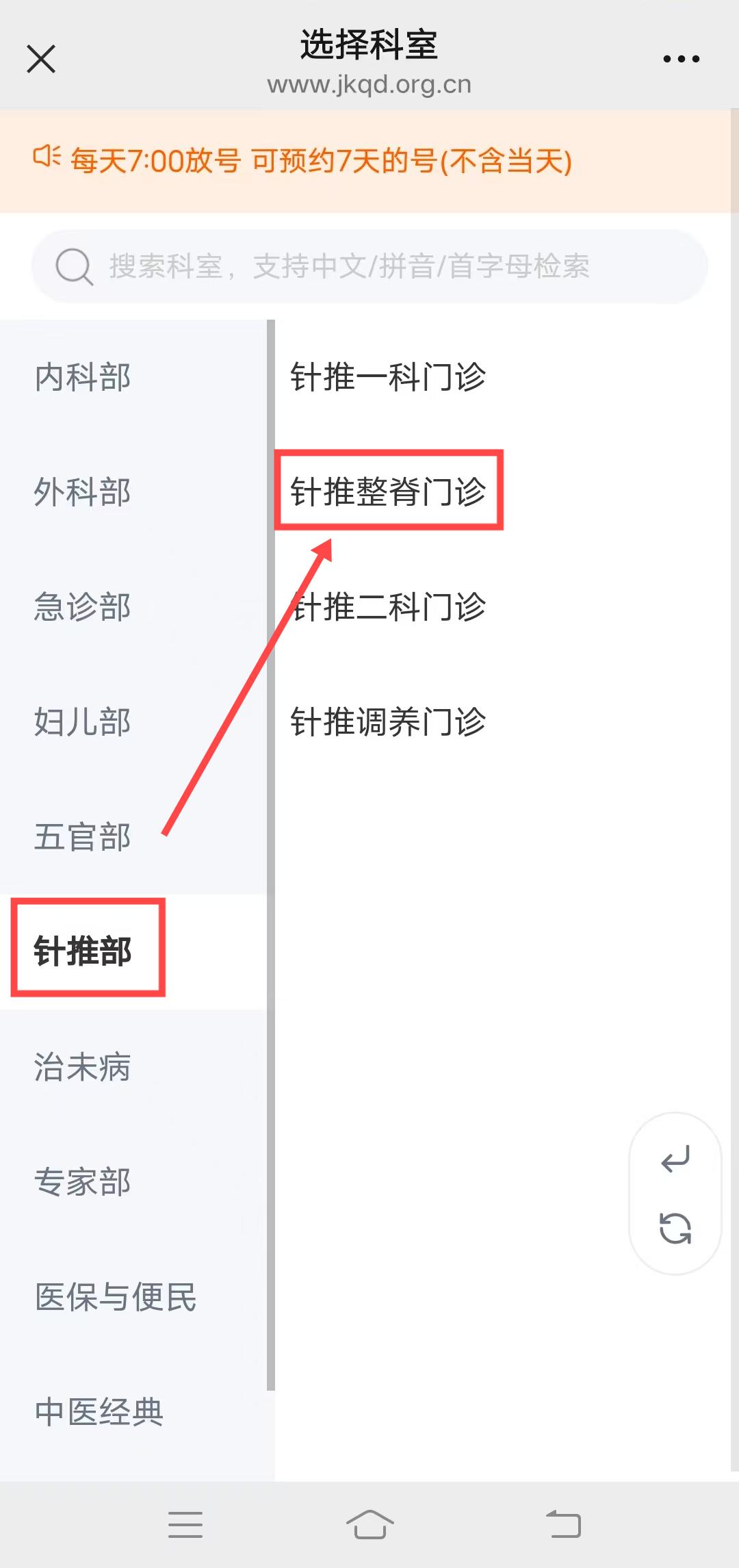Select 针推调养门诊 clinic
Screen dimensions: 739x1568
[x=388, y=722]
